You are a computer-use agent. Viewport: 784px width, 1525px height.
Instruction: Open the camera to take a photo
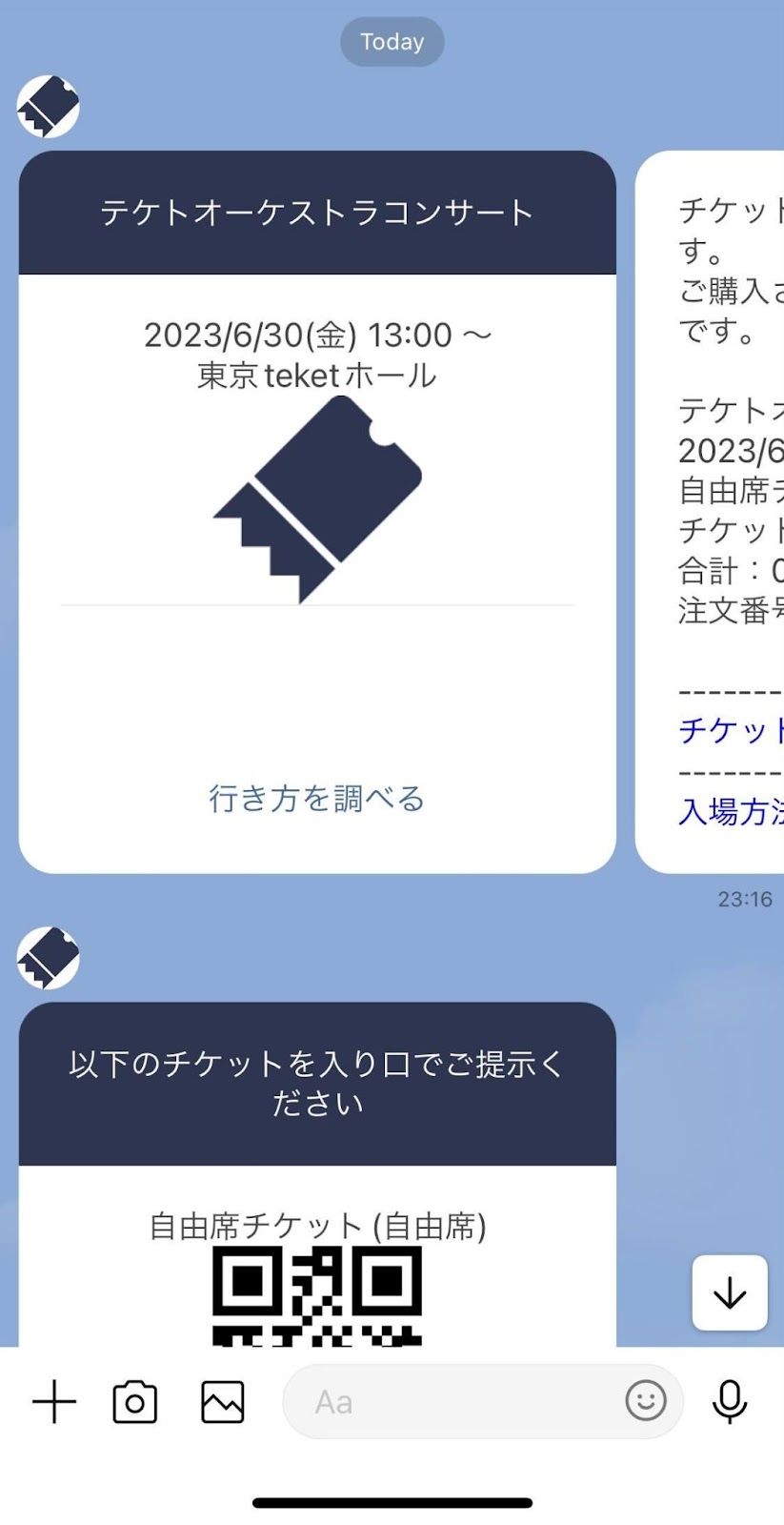click(135, 1402)
